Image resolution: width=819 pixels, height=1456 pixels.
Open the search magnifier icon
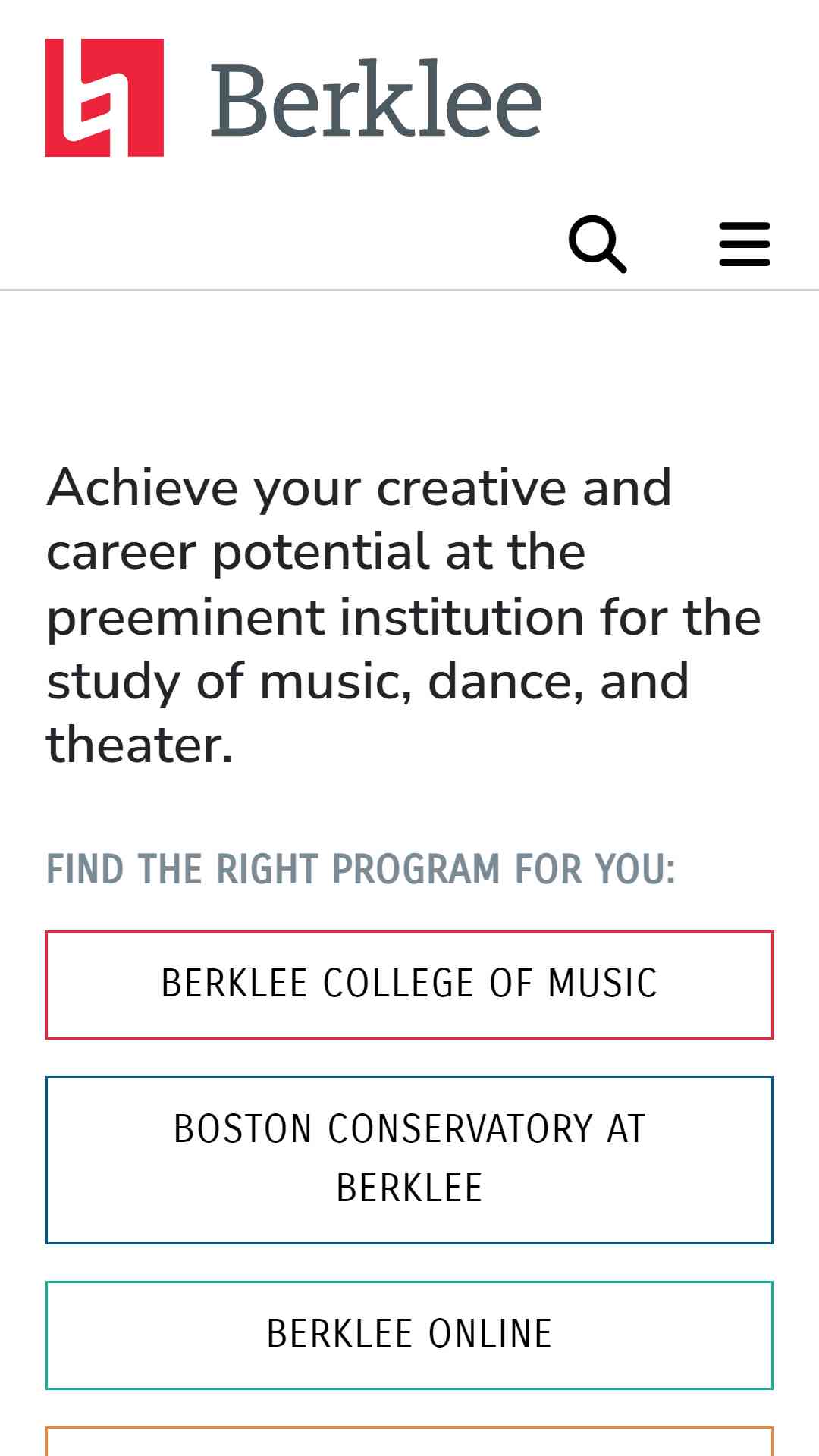click(598, 244)
